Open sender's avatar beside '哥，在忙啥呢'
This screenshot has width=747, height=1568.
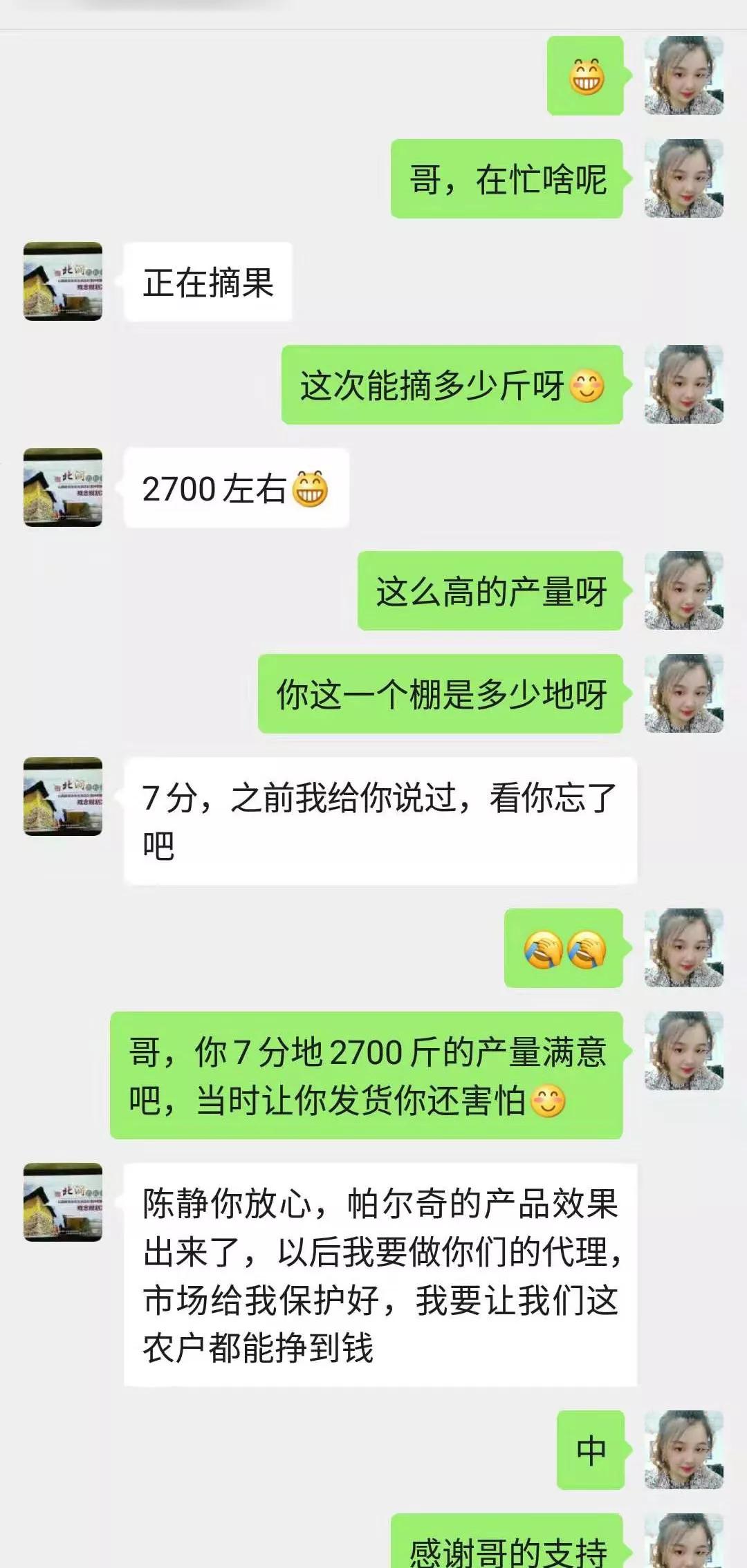click(x=683, y=178)
